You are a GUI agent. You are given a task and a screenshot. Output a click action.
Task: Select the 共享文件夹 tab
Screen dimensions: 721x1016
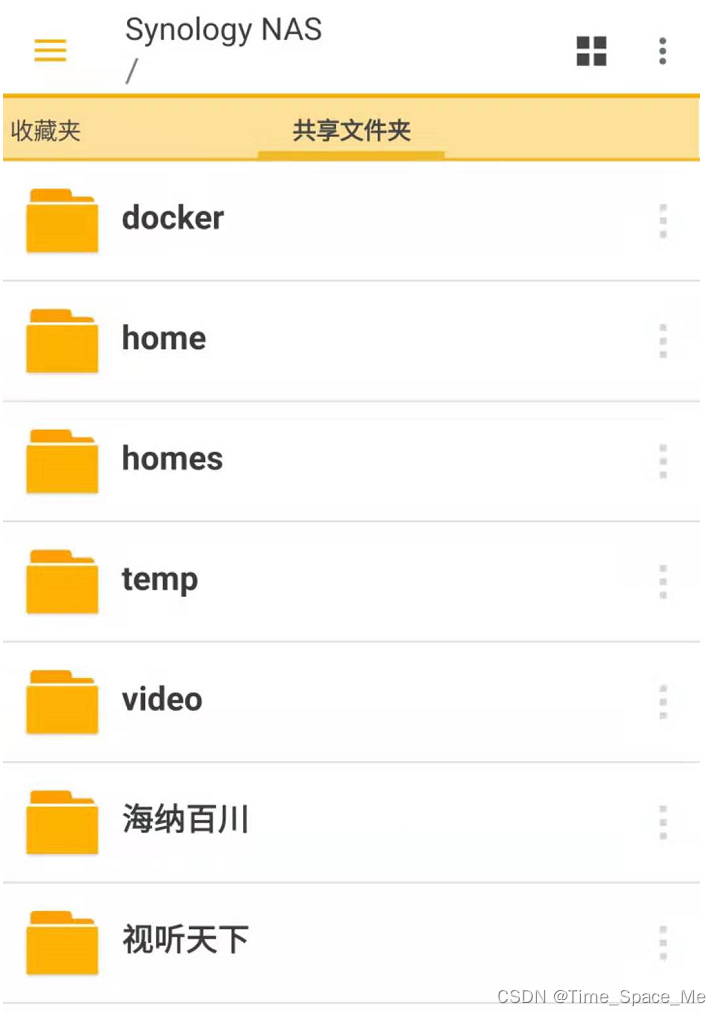[x=351, y=128]
